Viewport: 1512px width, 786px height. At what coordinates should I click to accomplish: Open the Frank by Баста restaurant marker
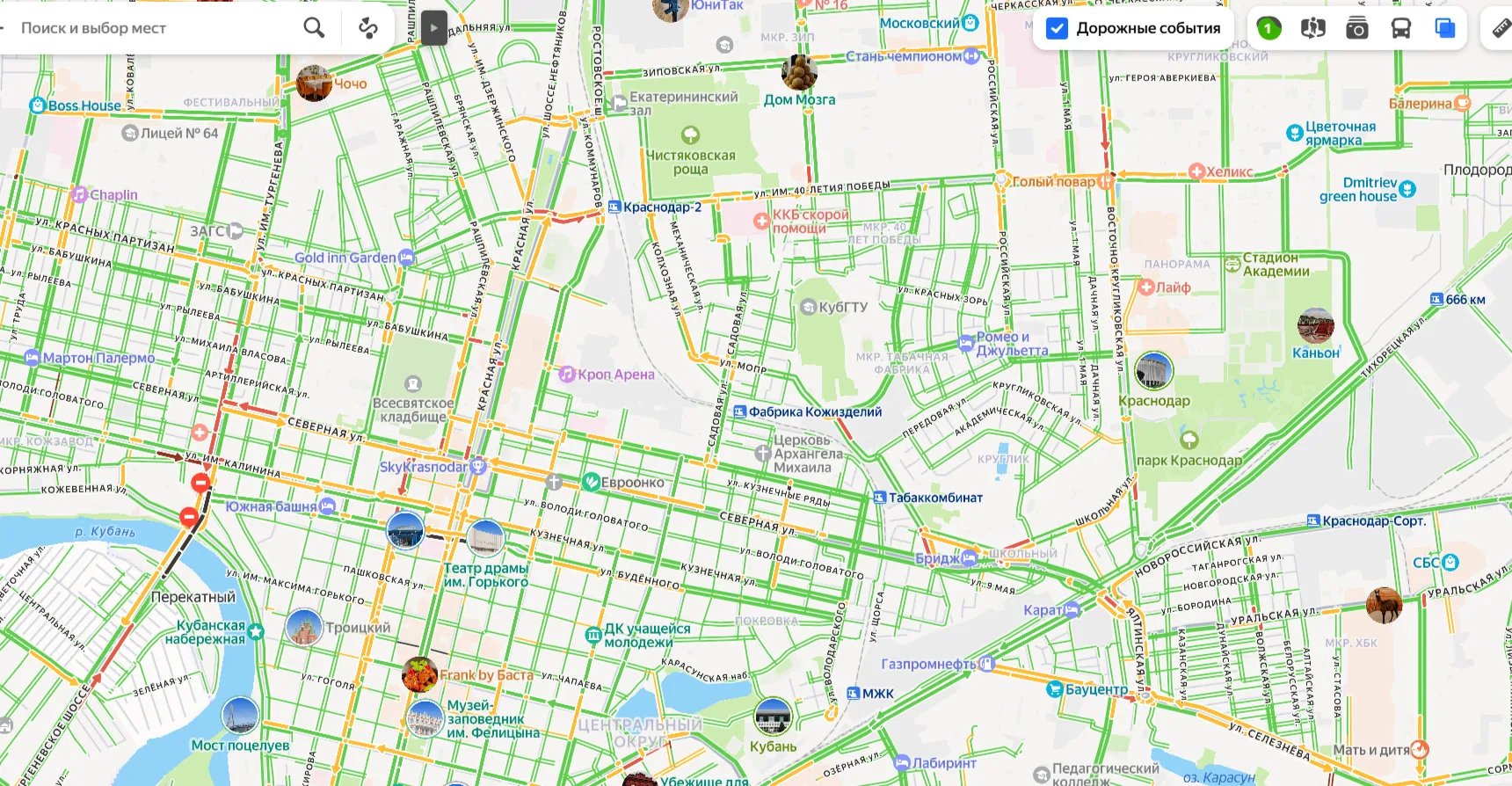[x=420, y=675]
